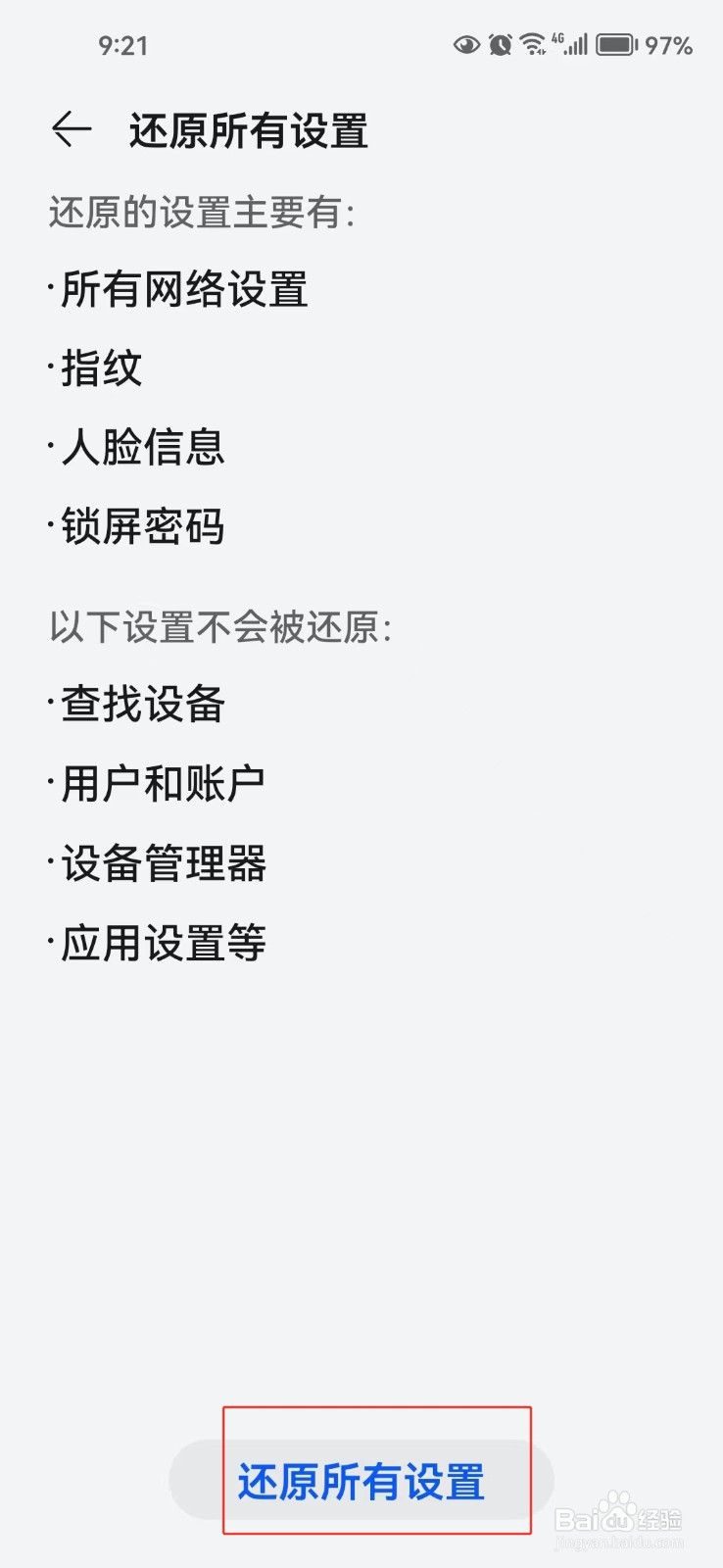Click the alarm clock icon in status bar
This screenshot has width=723, height=1568.
(500, 44)
